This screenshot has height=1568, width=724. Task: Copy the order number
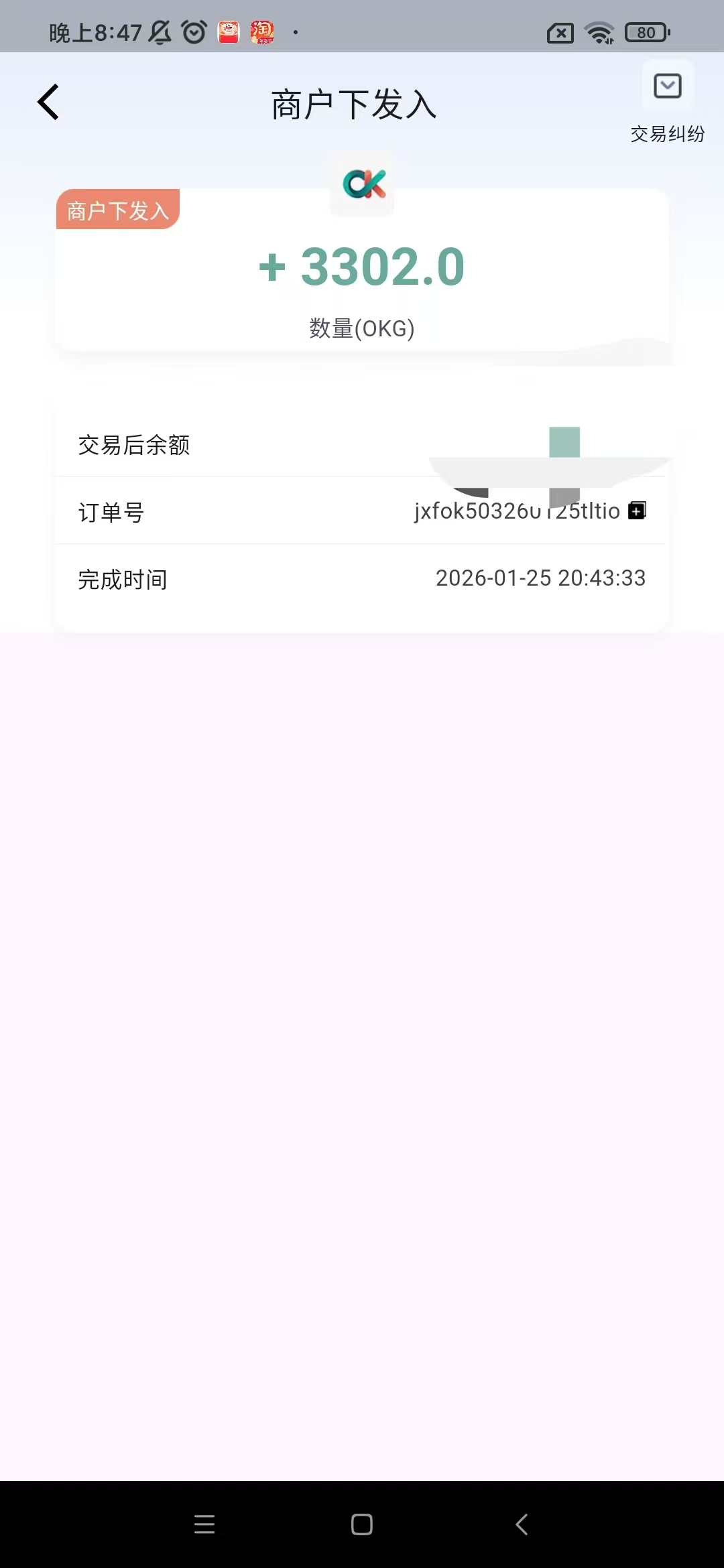coord(637,511)
